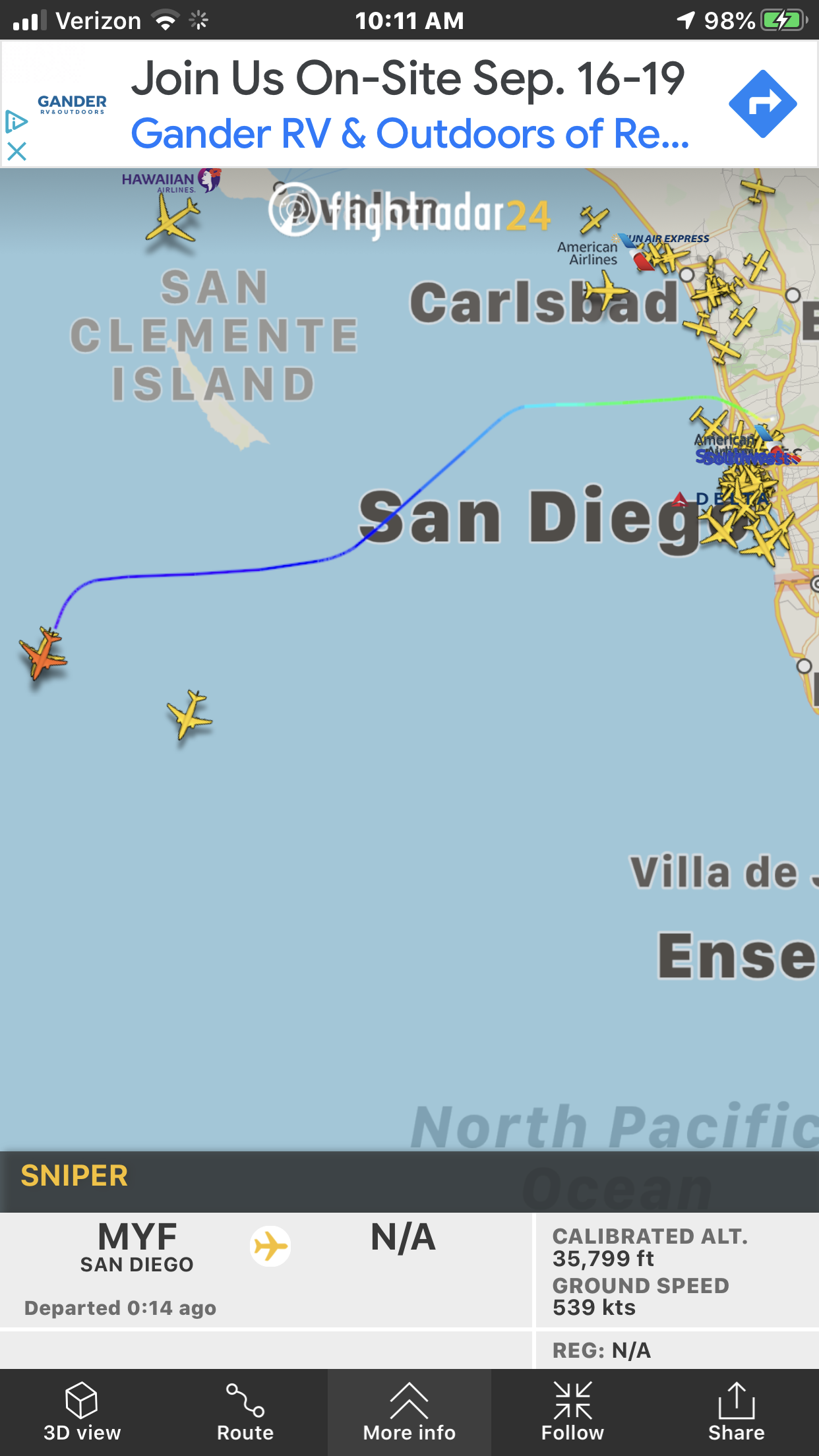The height and width of the screenshot is (1456, 819).
Task: Share this flight
Action: (737, 1412)
